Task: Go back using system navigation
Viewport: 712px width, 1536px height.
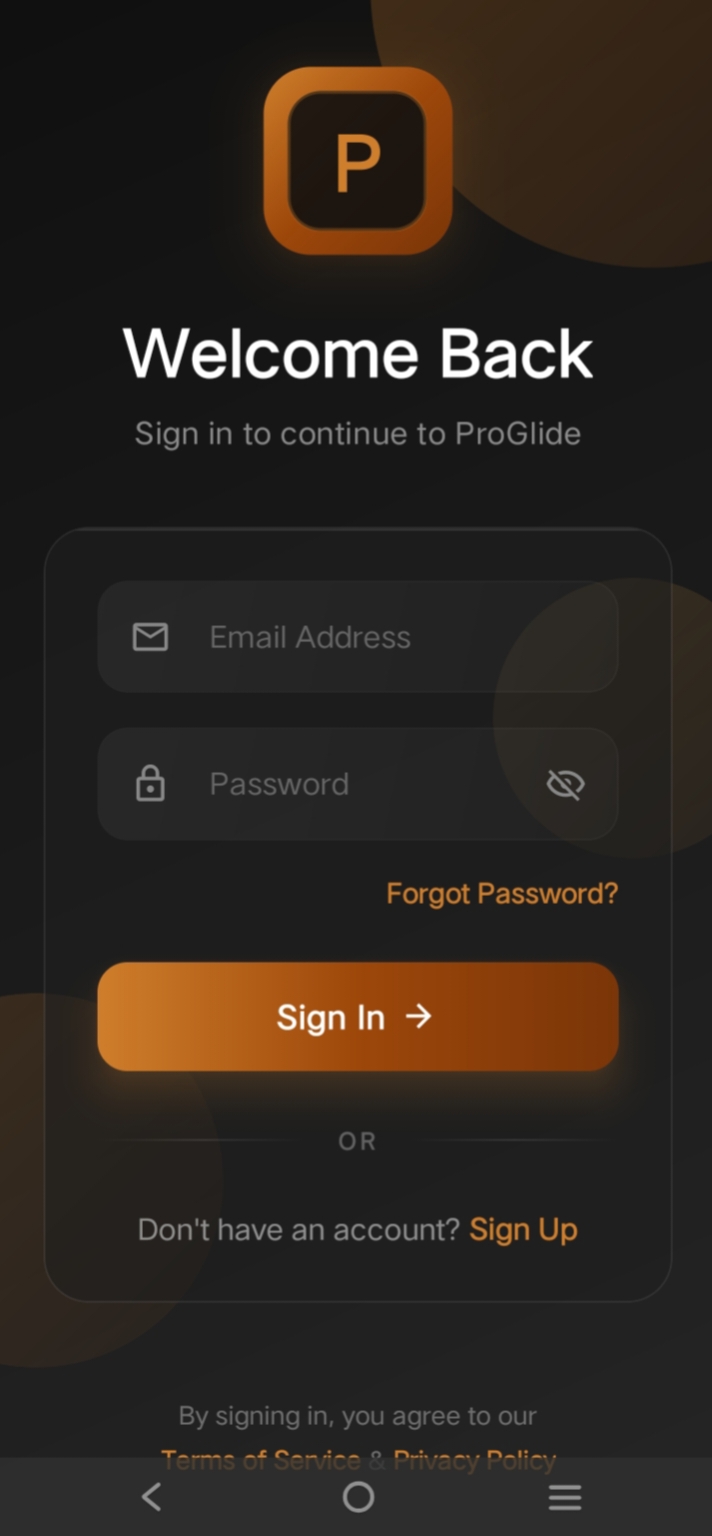Action: (151, 1497)
